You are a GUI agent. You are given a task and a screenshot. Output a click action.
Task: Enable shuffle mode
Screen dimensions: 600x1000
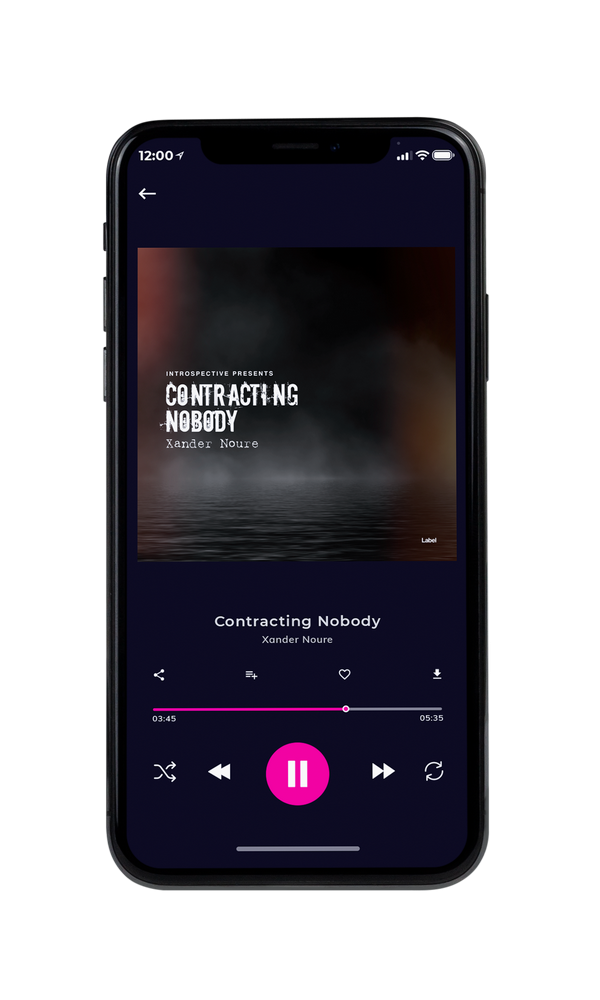pyautogui.click(x=165, y=772)
